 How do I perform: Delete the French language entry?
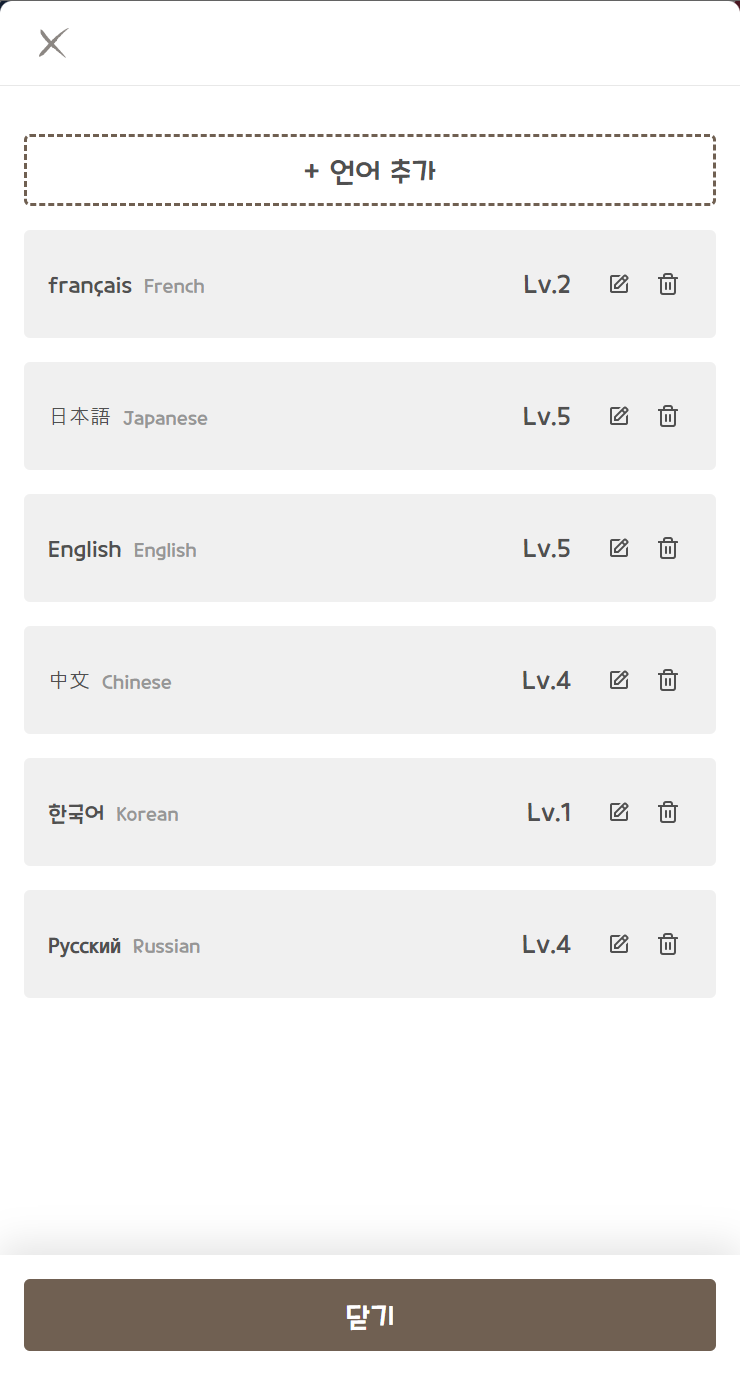668,284
